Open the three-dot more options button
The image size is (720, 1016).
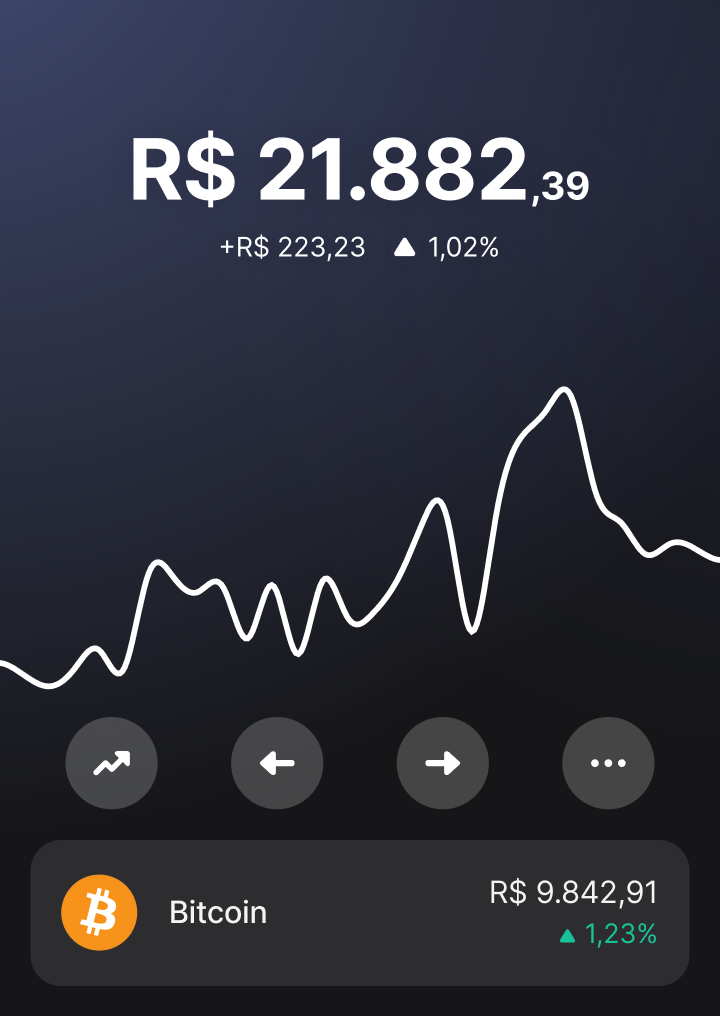pos(608,764)
